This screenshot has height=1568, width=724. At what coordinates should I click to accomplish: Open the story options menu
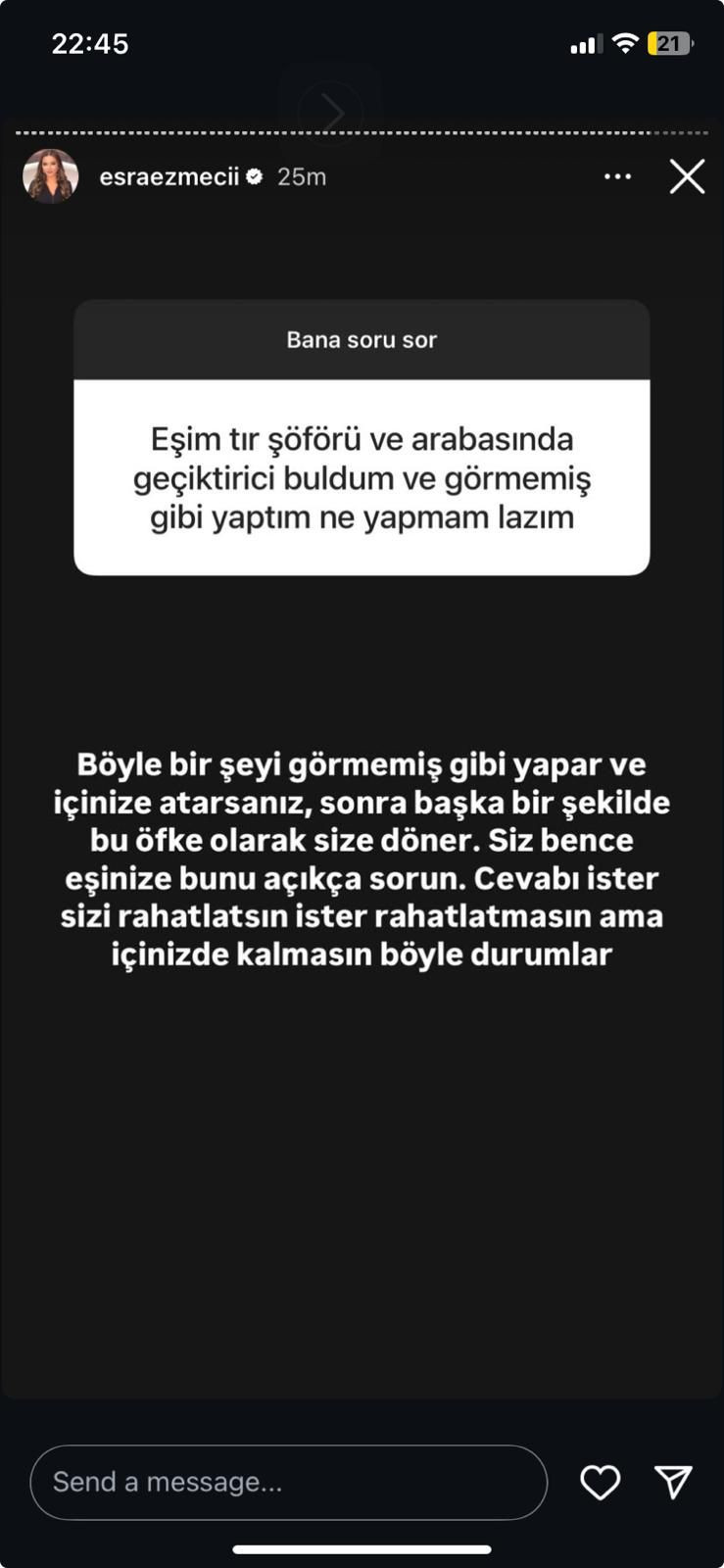tap(617, 176)
